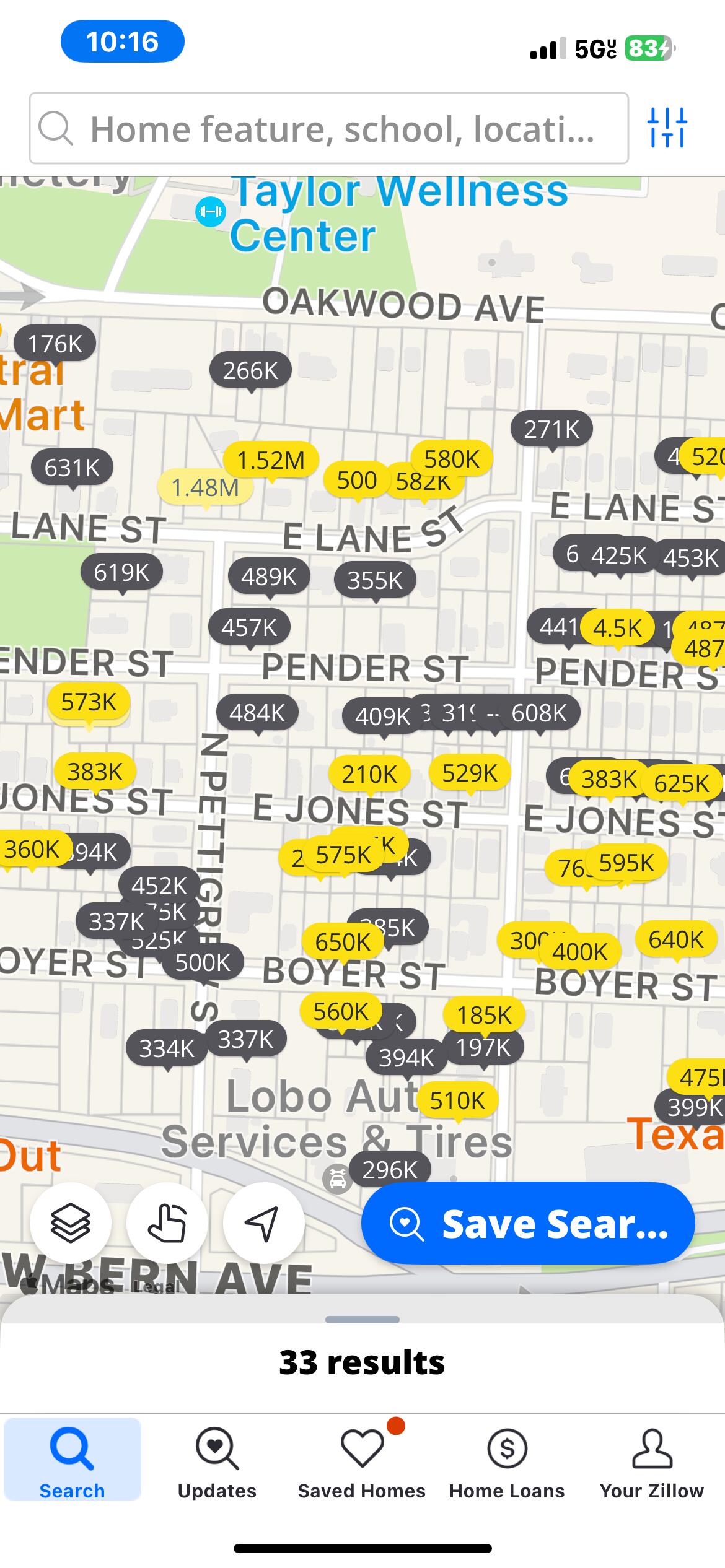Go to the Home Loans tab
The width and height of the screenshot is (725, 1568).
(x=507, y=1464)
